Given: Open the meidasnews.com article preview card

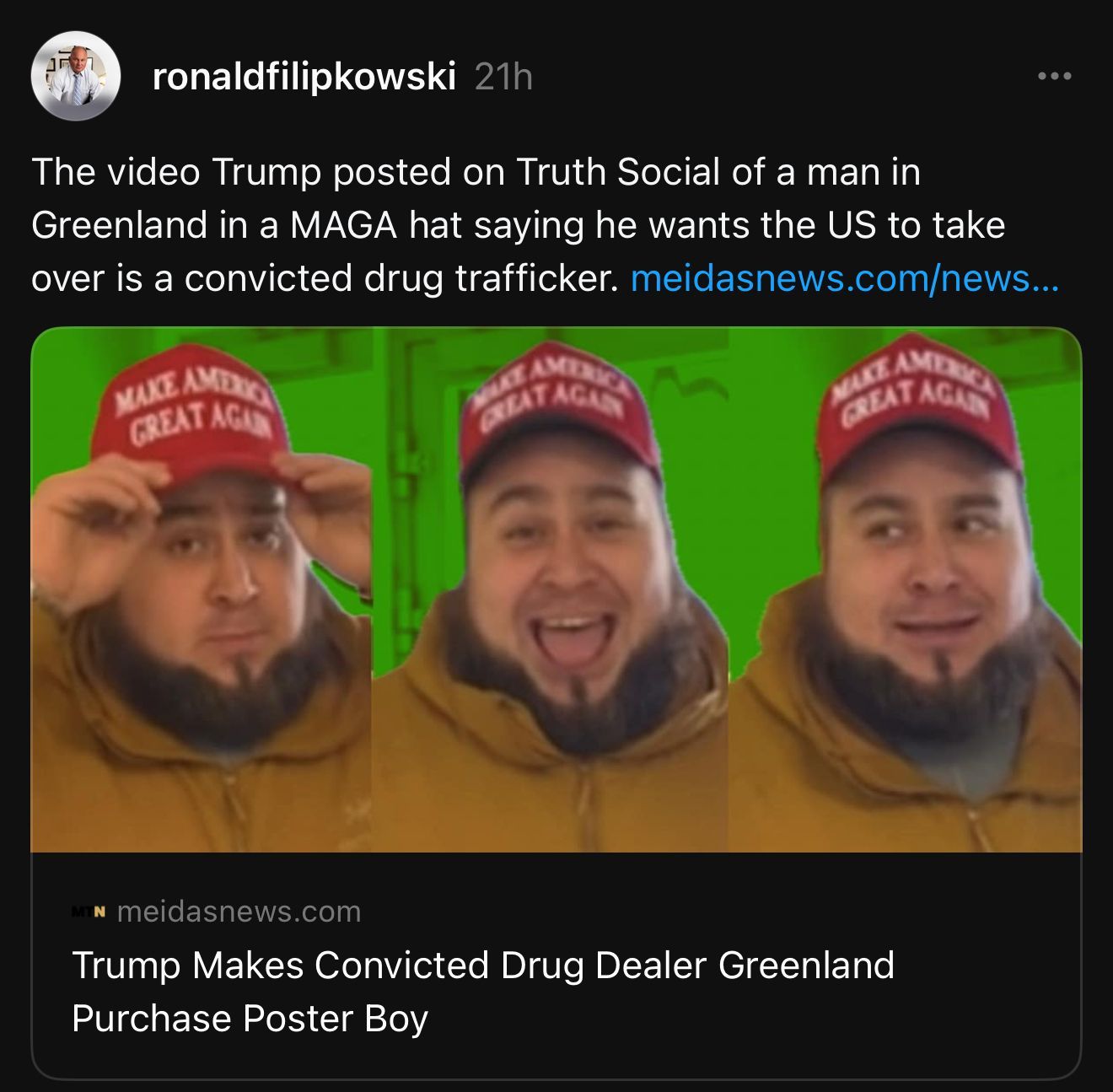Looking at the screenshot, I should (556, 703).
